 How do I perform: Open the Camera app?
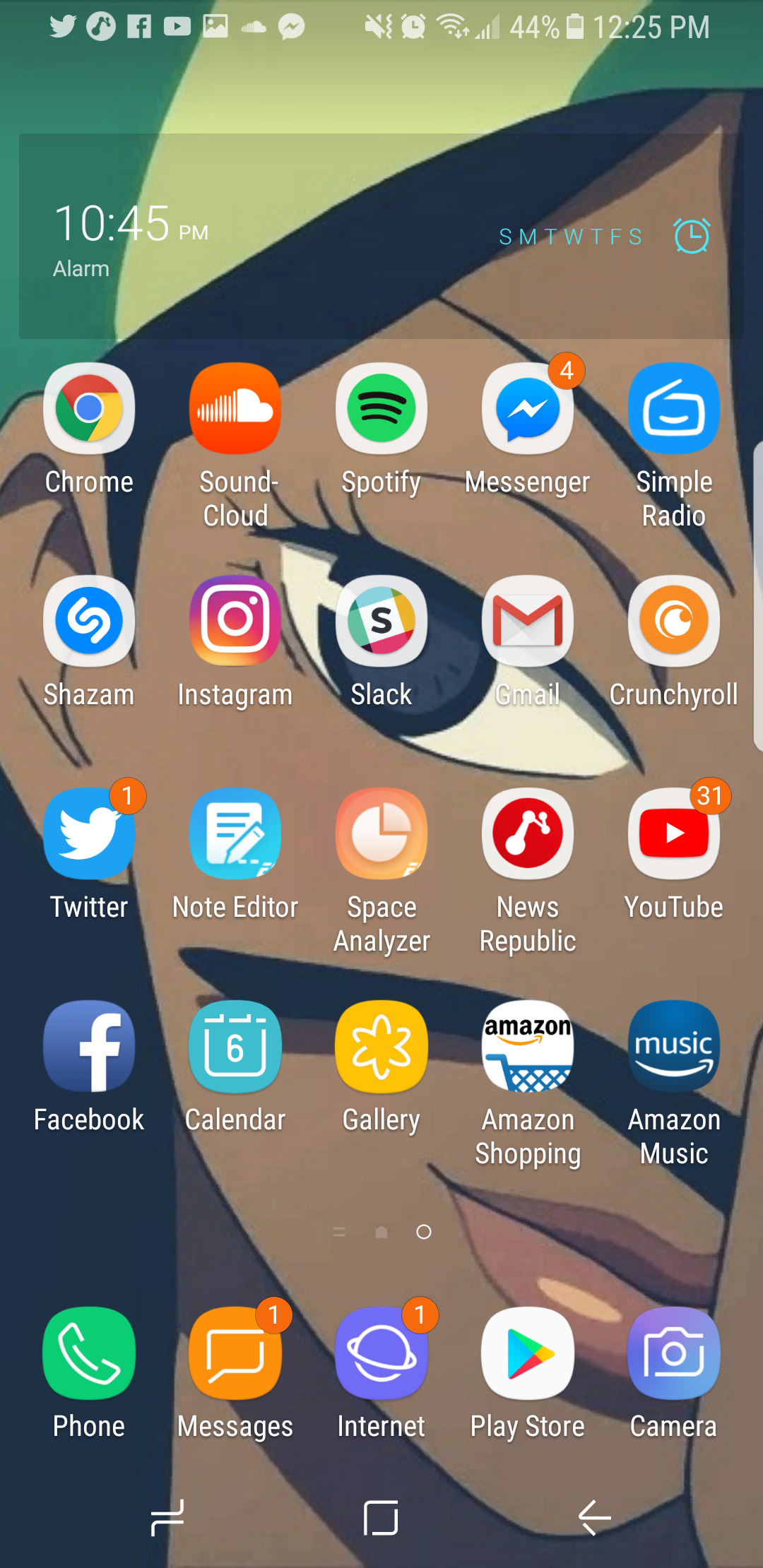pyautogui.click(x=674, y=1353)
